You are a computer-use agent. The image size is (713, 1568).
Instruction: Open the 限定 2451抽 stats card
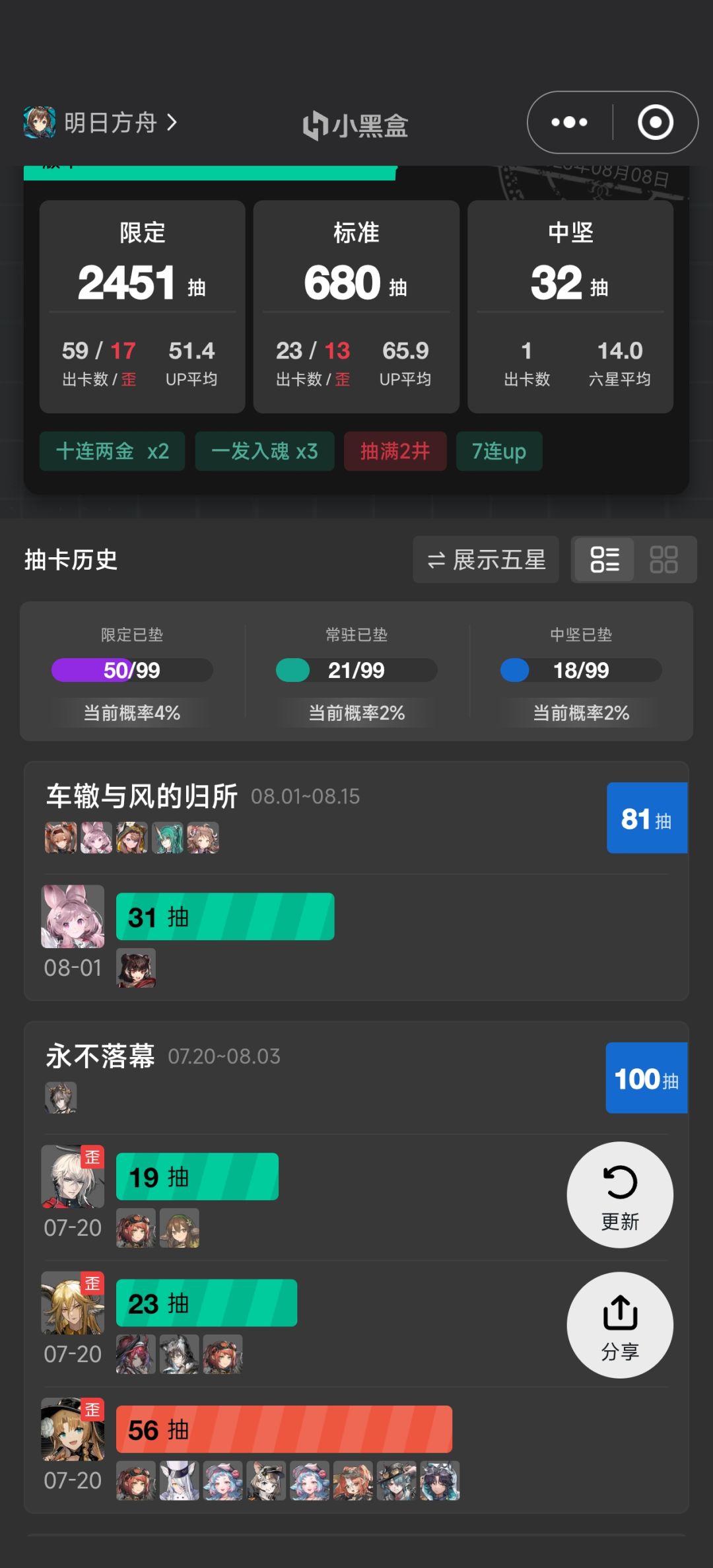(x=143, y=307)
